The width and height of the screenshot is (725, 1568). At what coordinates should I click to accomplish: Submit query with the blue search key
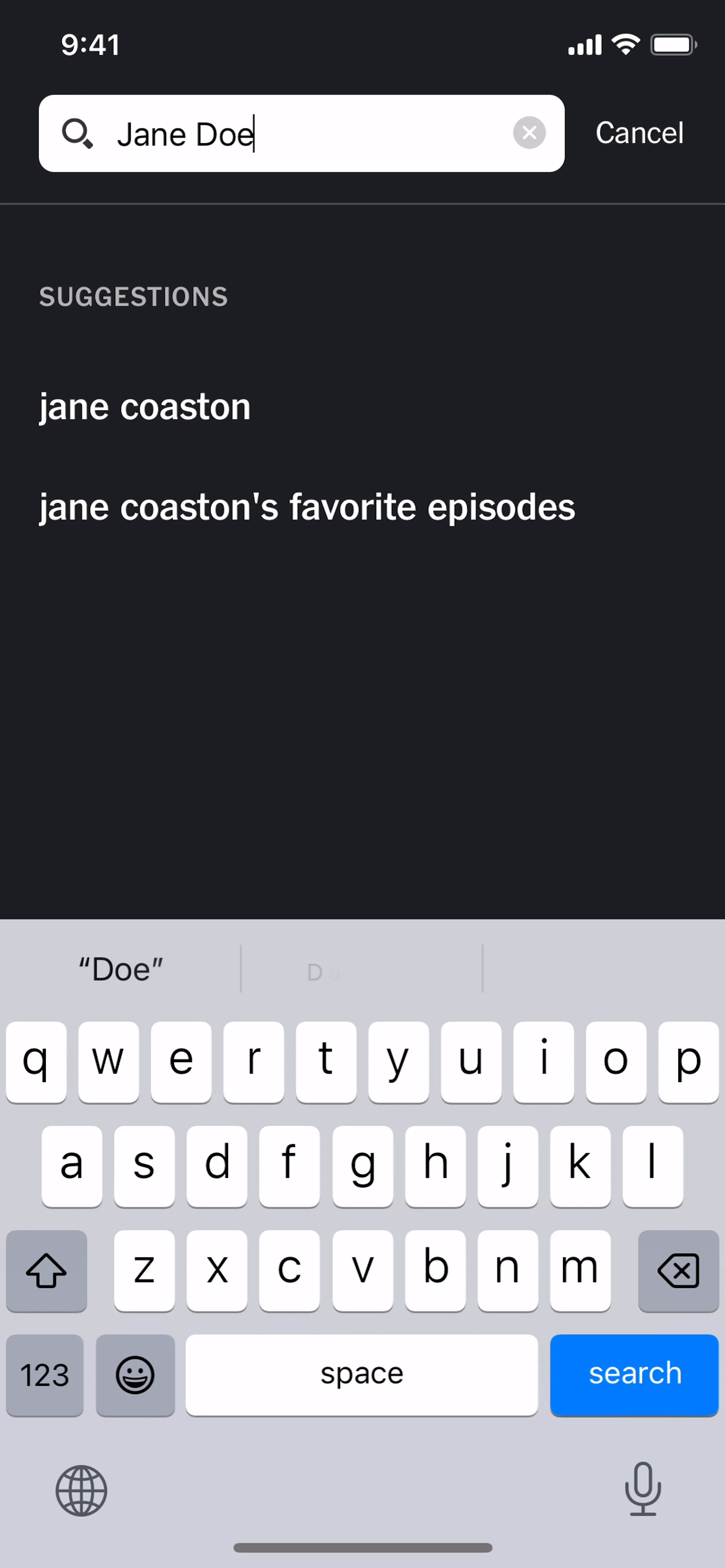(634, 1374)
